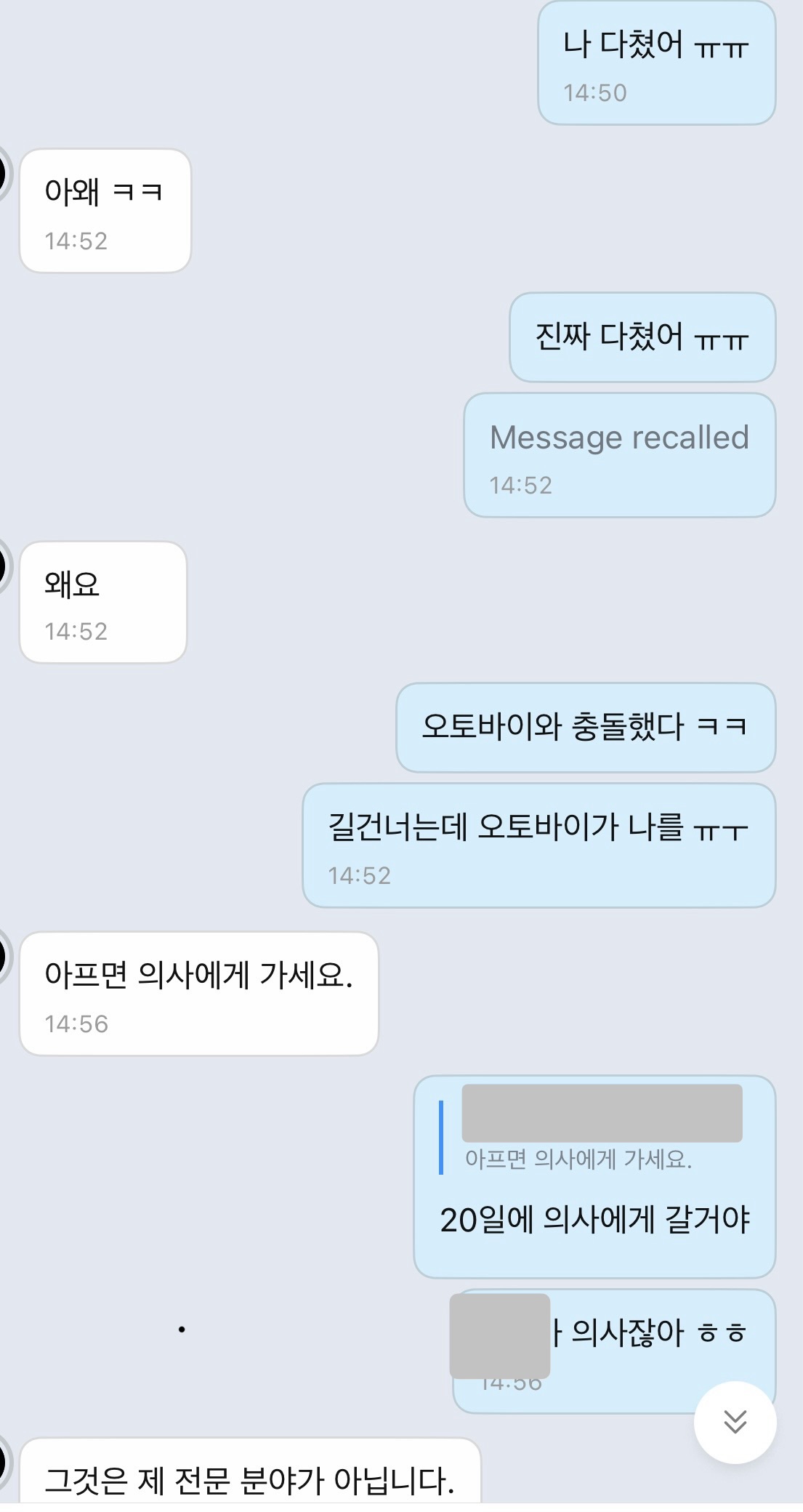Tap quoted reply '아프면 의사에게 가세요.' preview
803x1512 pixels.
(x=578, y=1159)
